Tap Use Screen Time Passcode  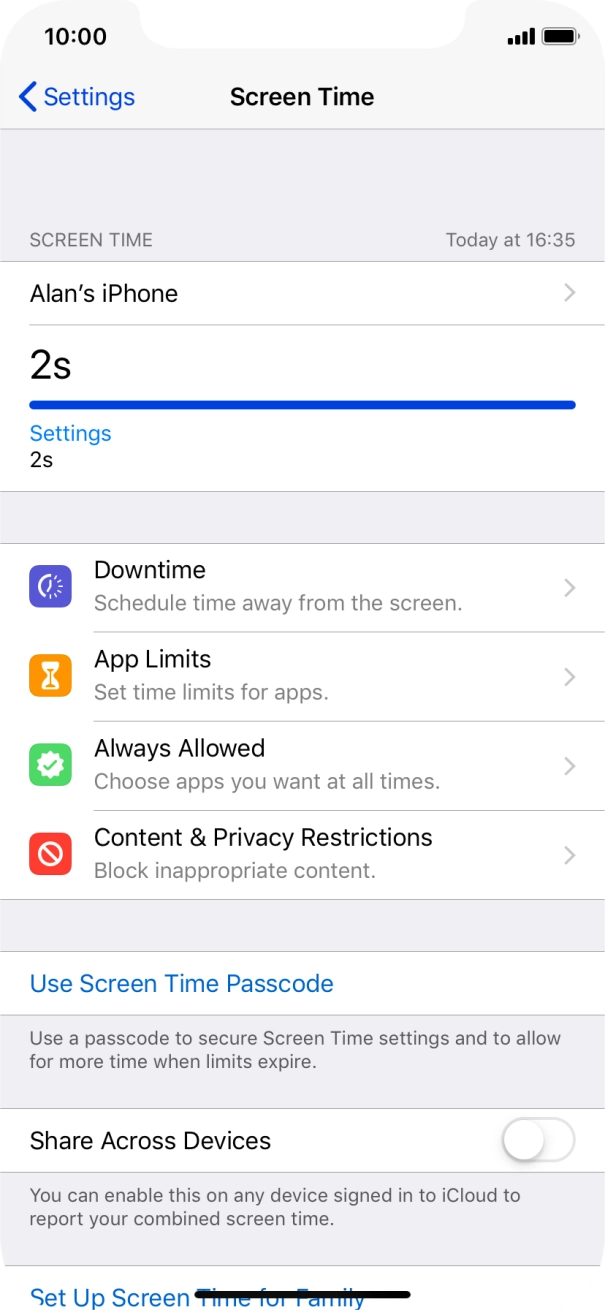tap(182, 983)
